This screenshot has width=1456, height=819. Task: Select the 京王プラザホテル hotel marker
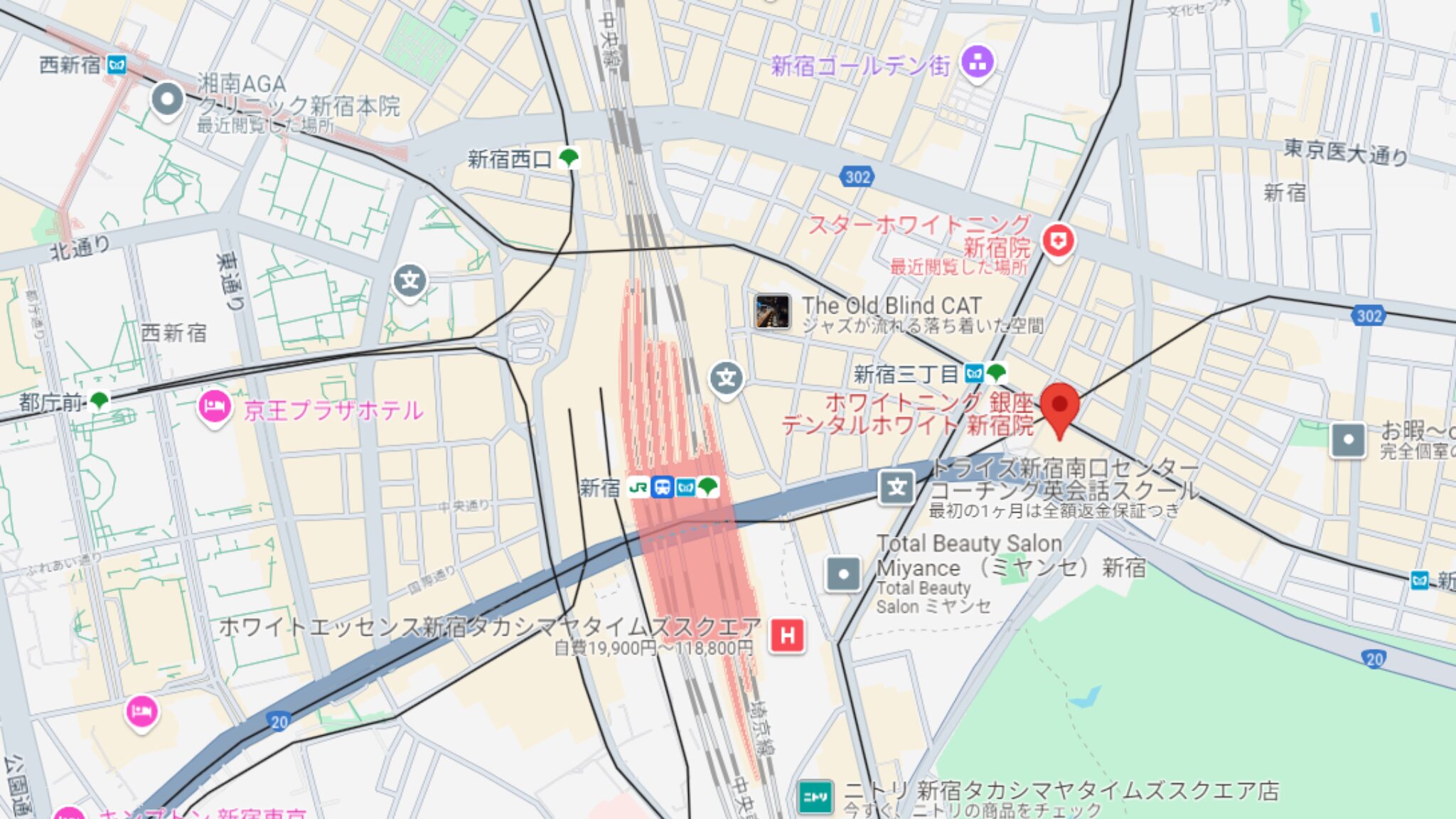tap(213, 409)
